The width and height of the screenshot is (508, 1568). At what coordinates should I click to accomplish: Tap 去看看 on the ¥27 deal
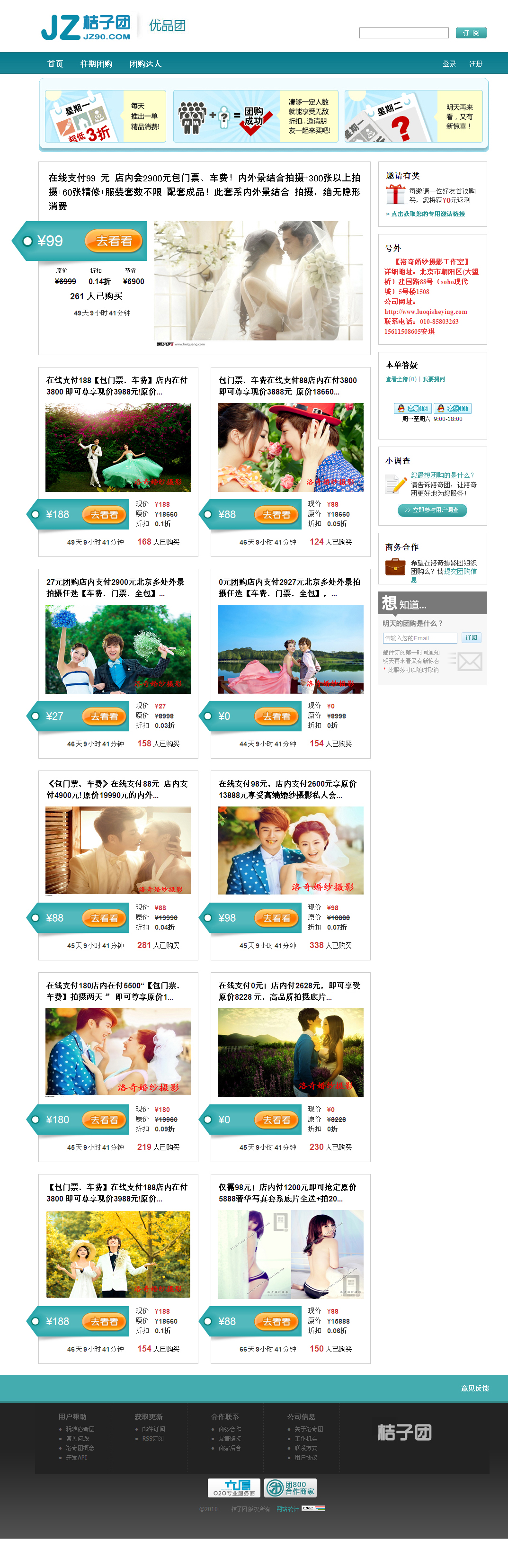(104, 717)
